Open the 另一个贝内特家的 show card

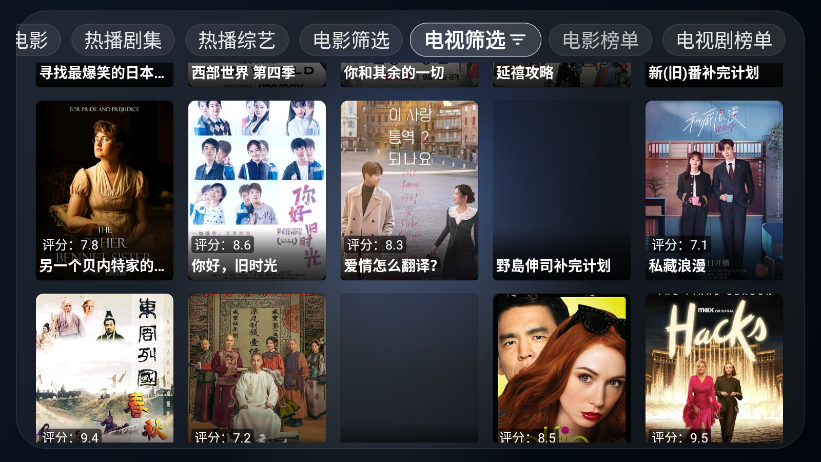(x=105, y=190)
